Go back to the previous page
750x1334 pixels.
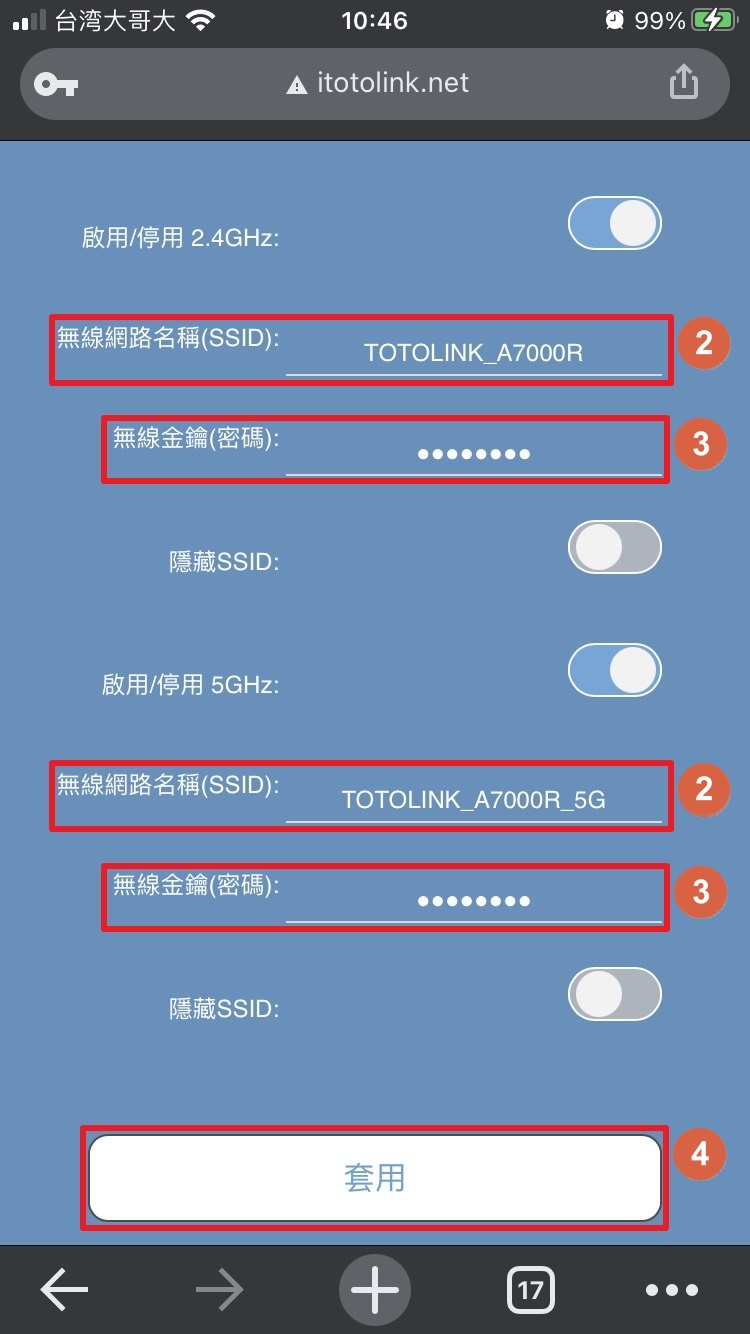(x=64, y=1290)
